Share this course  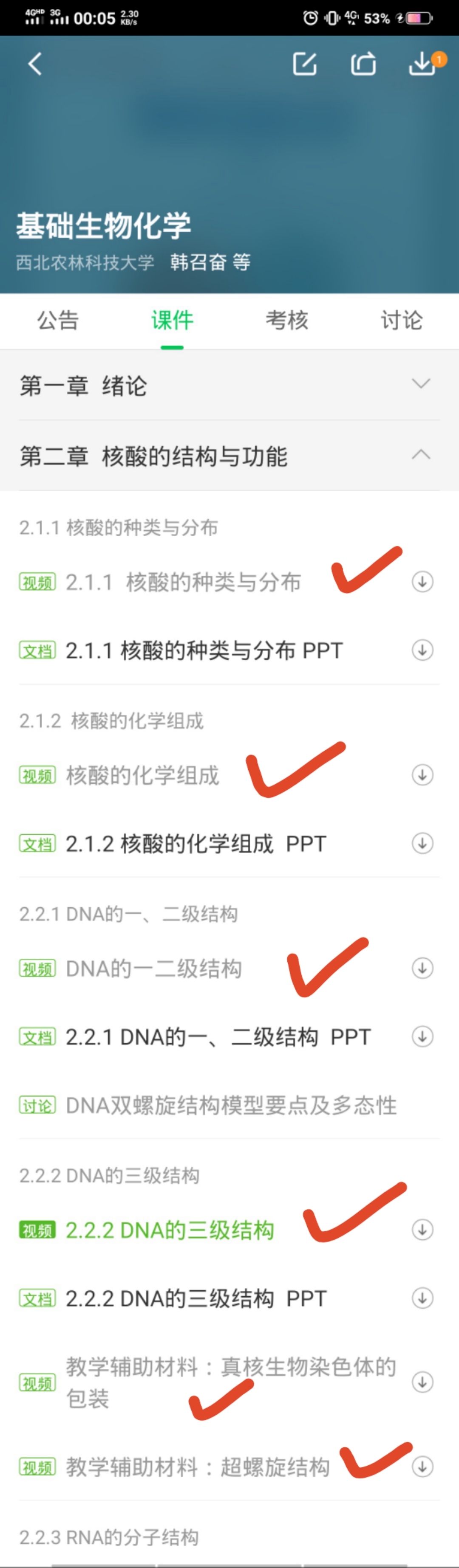point(363,64)
